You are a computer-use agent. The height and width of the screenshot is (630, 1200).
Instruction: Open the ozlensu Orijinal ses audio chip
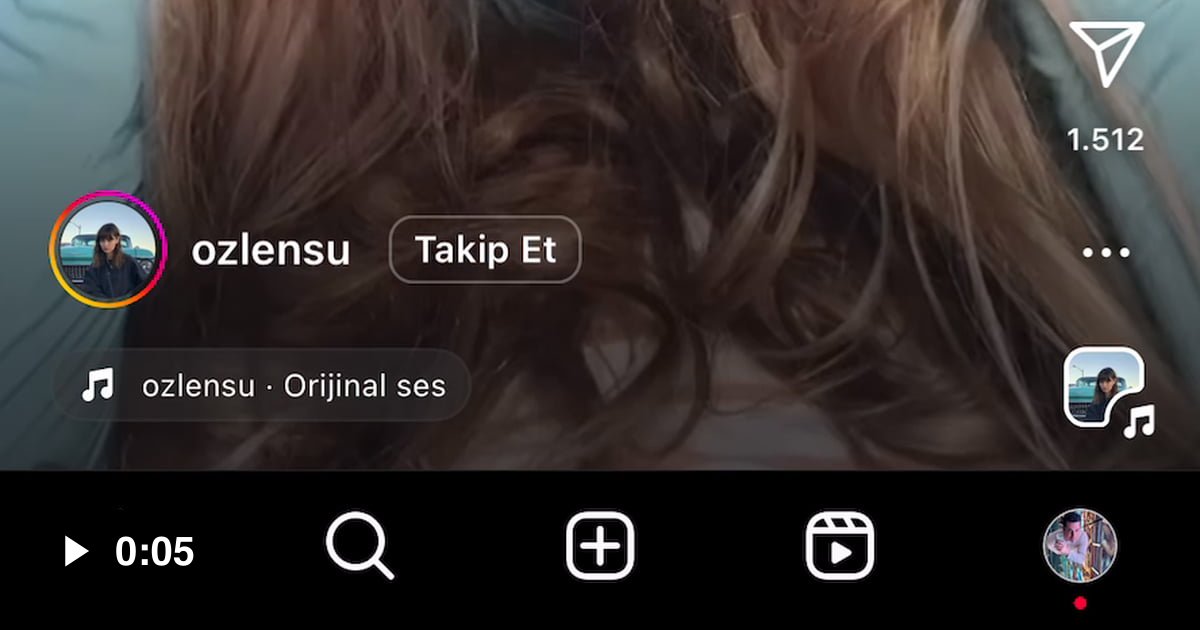[x=262, y=385]
